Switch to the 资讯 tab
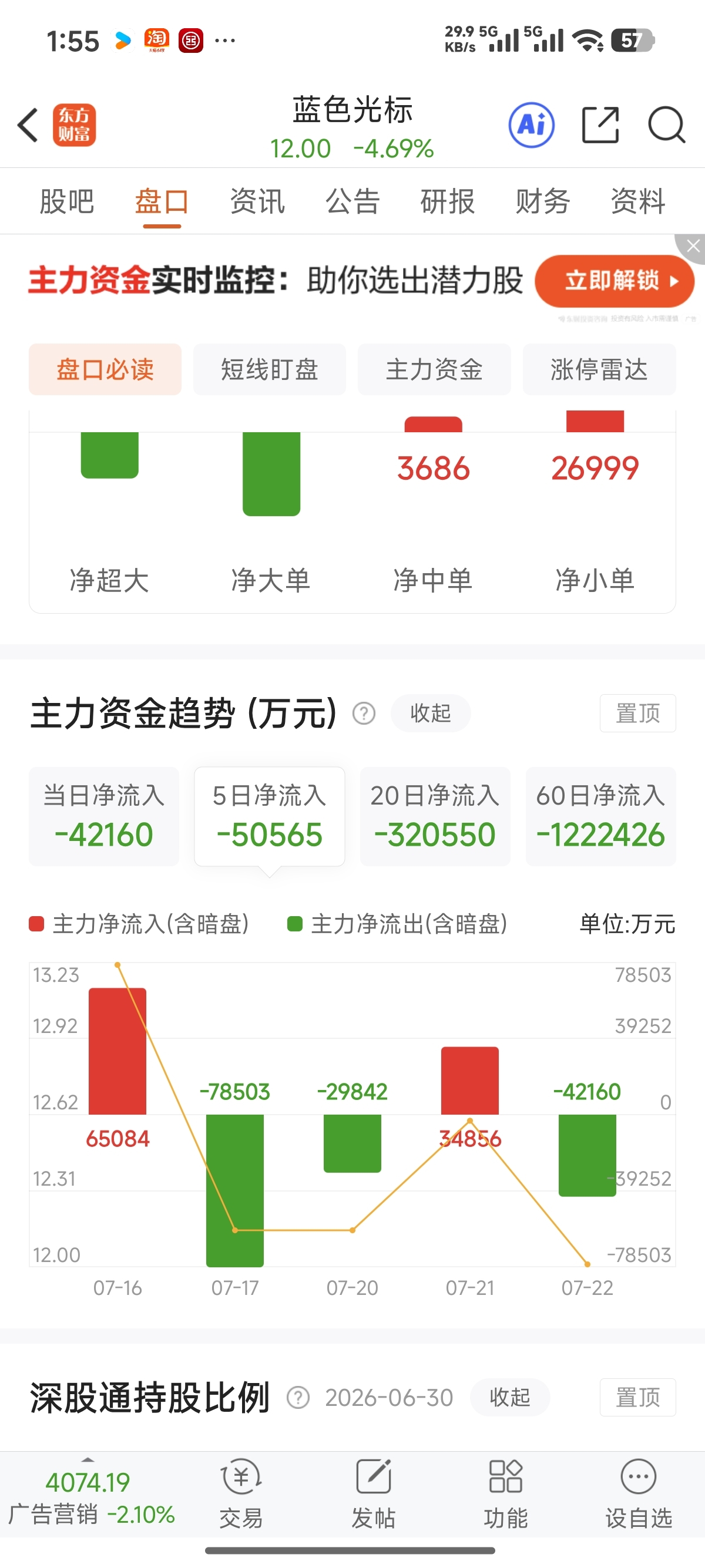This screenshot has height=1568, width=705. [257, 201]
